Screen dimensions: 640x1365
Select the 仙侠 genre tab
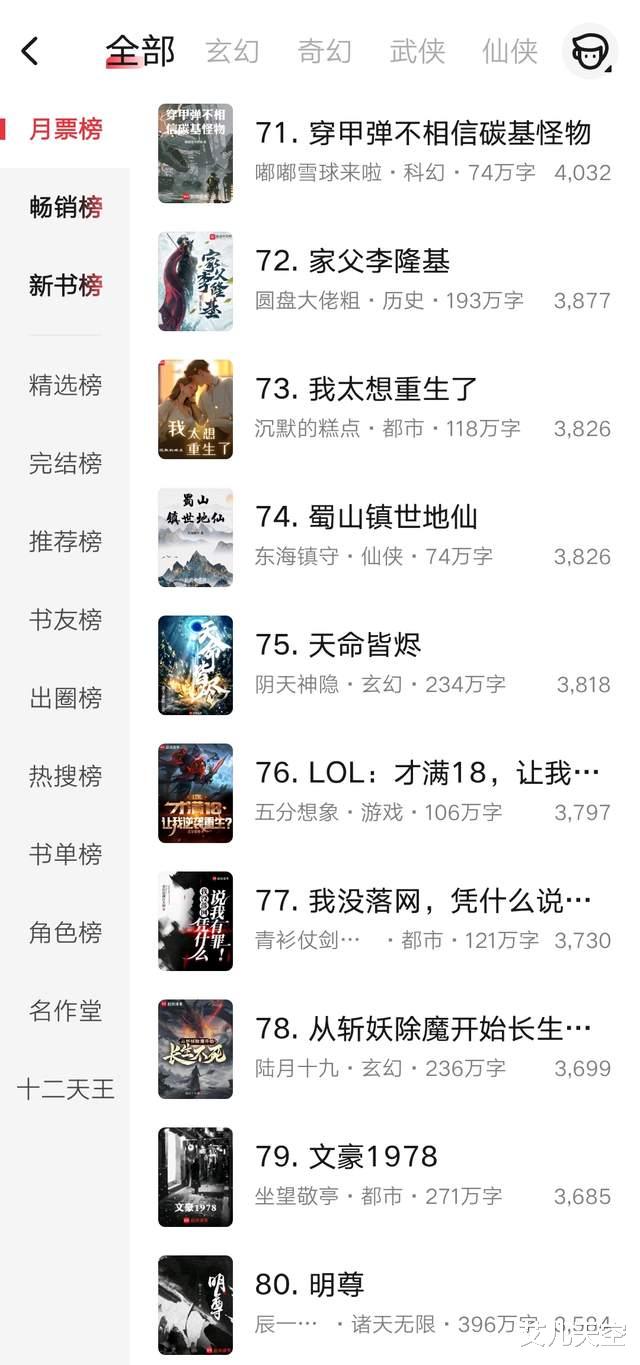510,51
